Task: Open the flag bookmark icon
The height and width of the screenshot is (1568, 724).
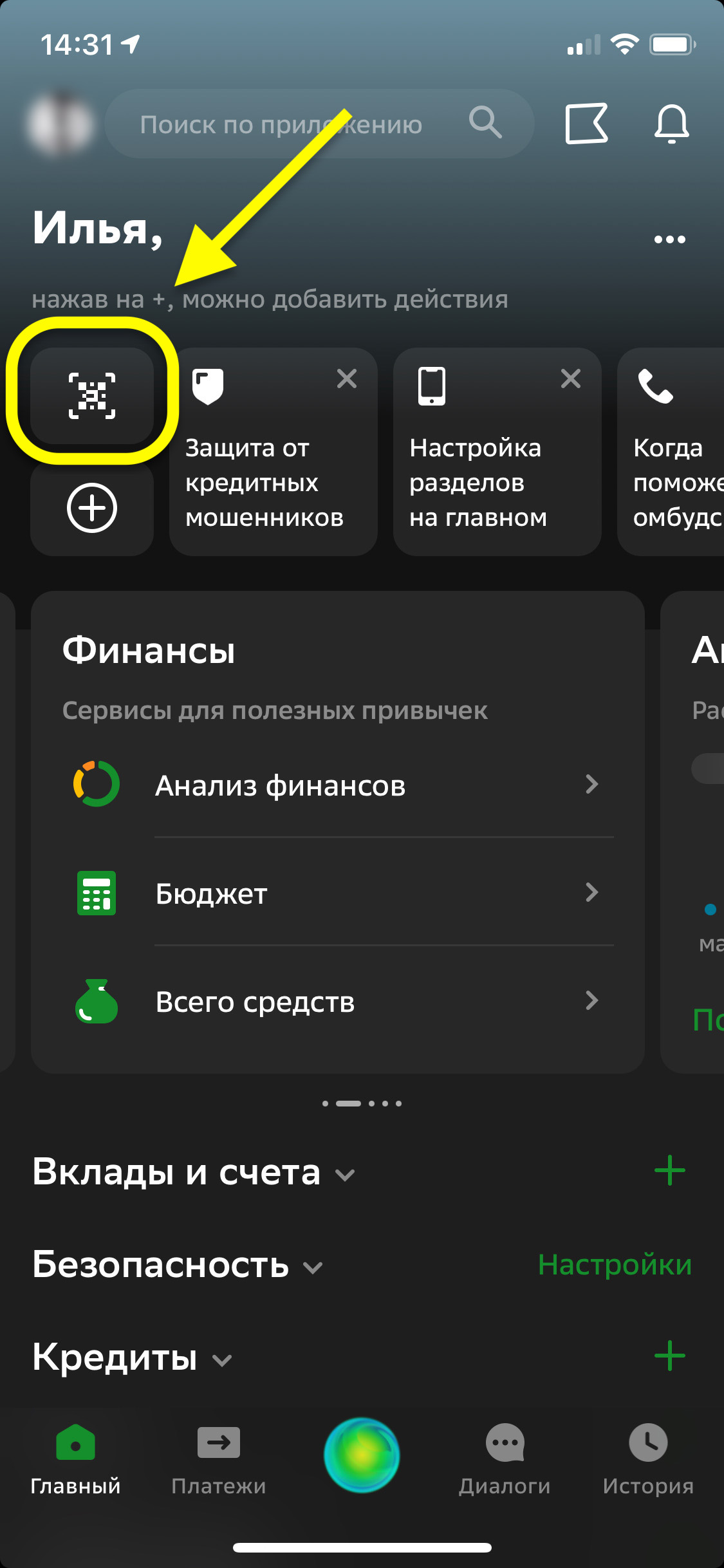Action: click(x=586, y=123)
